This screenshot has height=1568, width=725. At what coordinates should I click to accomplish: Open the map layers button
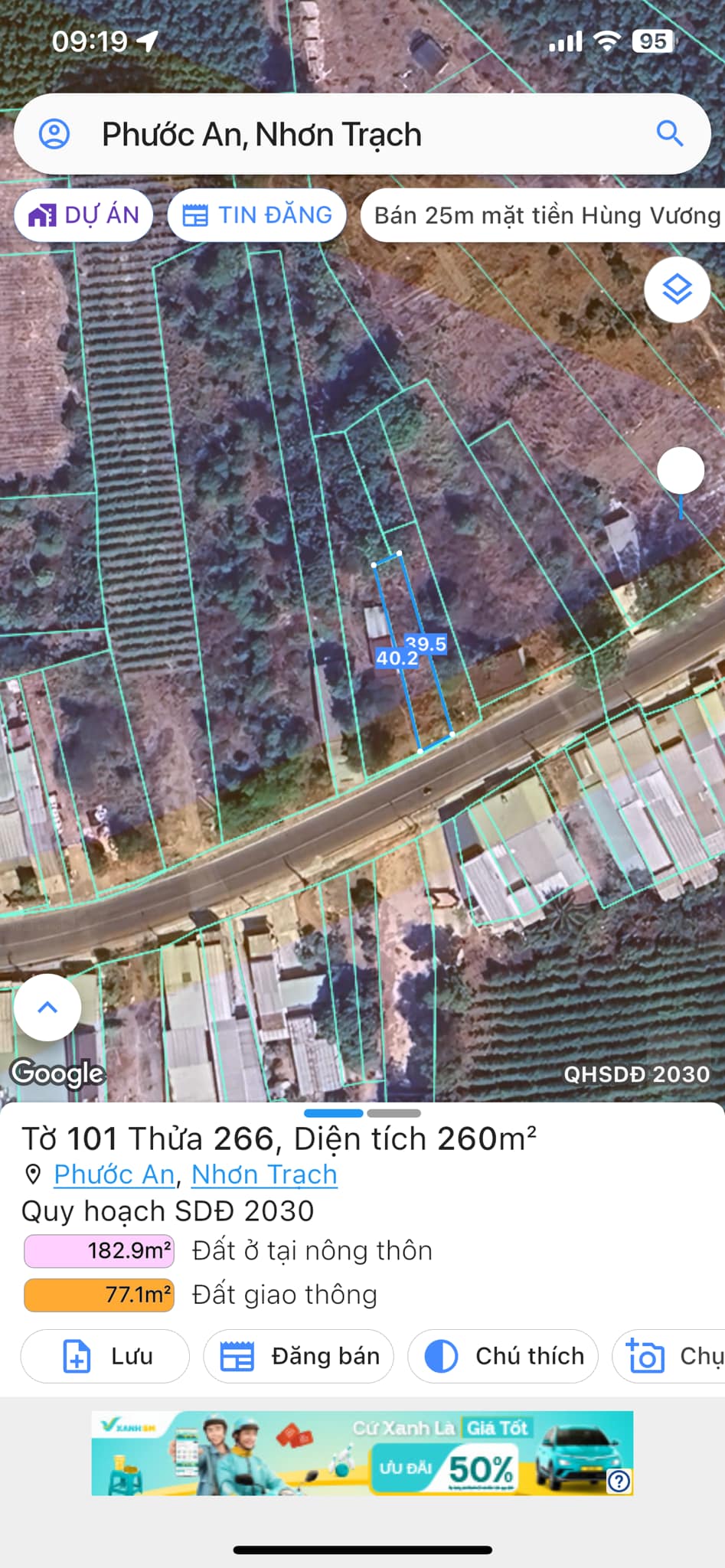click(677, 290)
